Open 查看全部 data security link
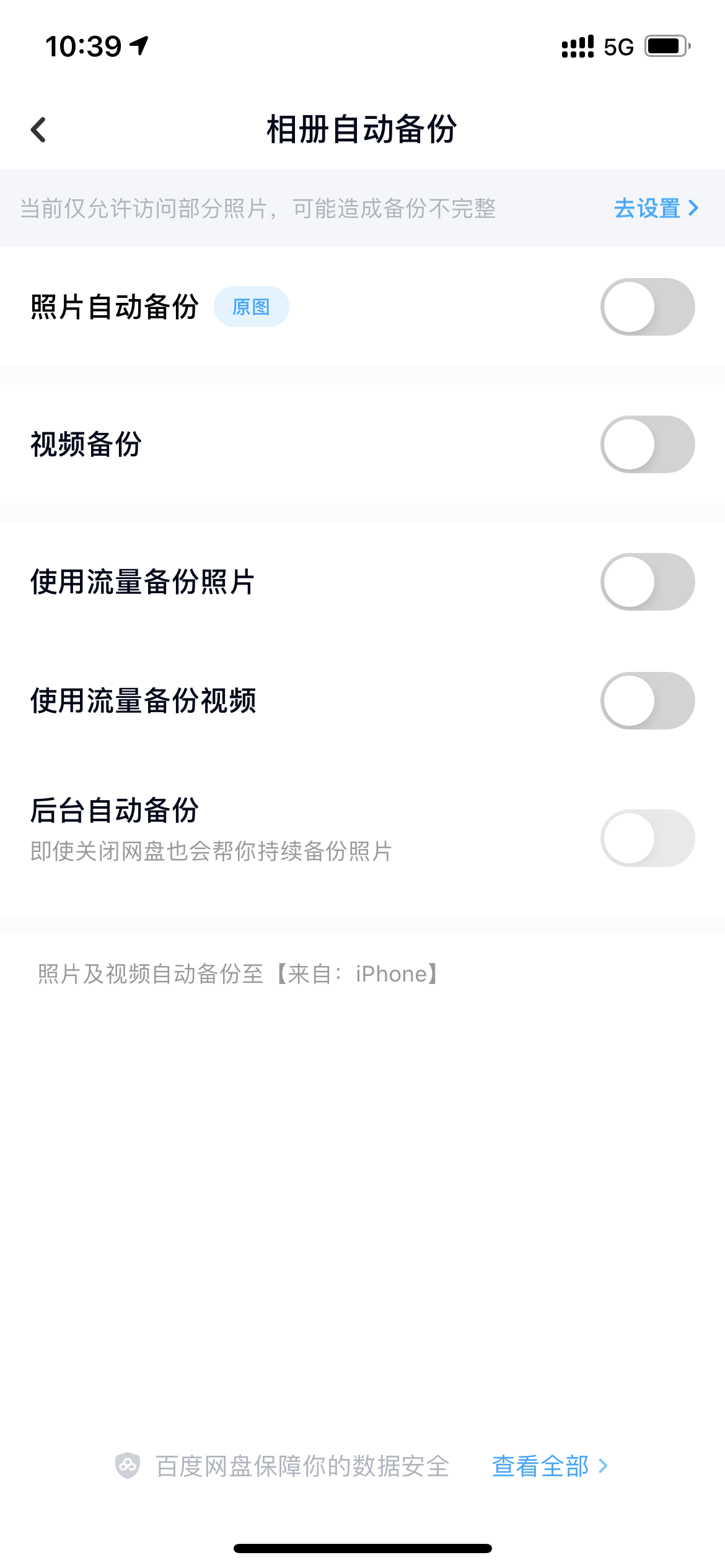725x1568 pixels. point(549,1466)
